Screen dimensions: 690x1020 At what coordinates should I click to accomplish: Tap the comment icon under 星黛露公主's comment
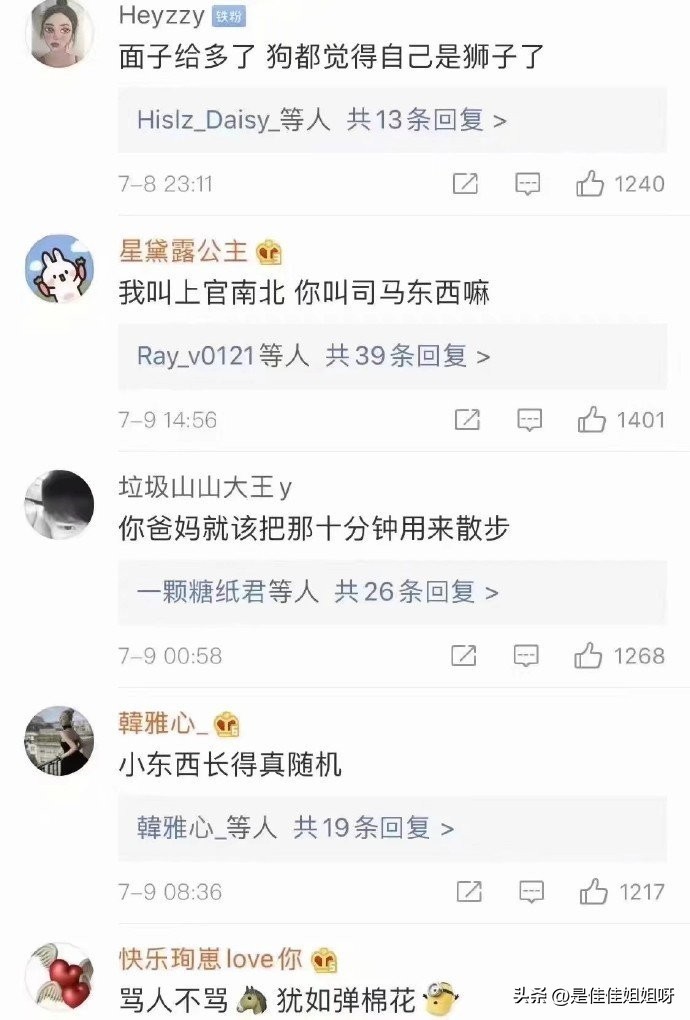click(x=529, y=420)
